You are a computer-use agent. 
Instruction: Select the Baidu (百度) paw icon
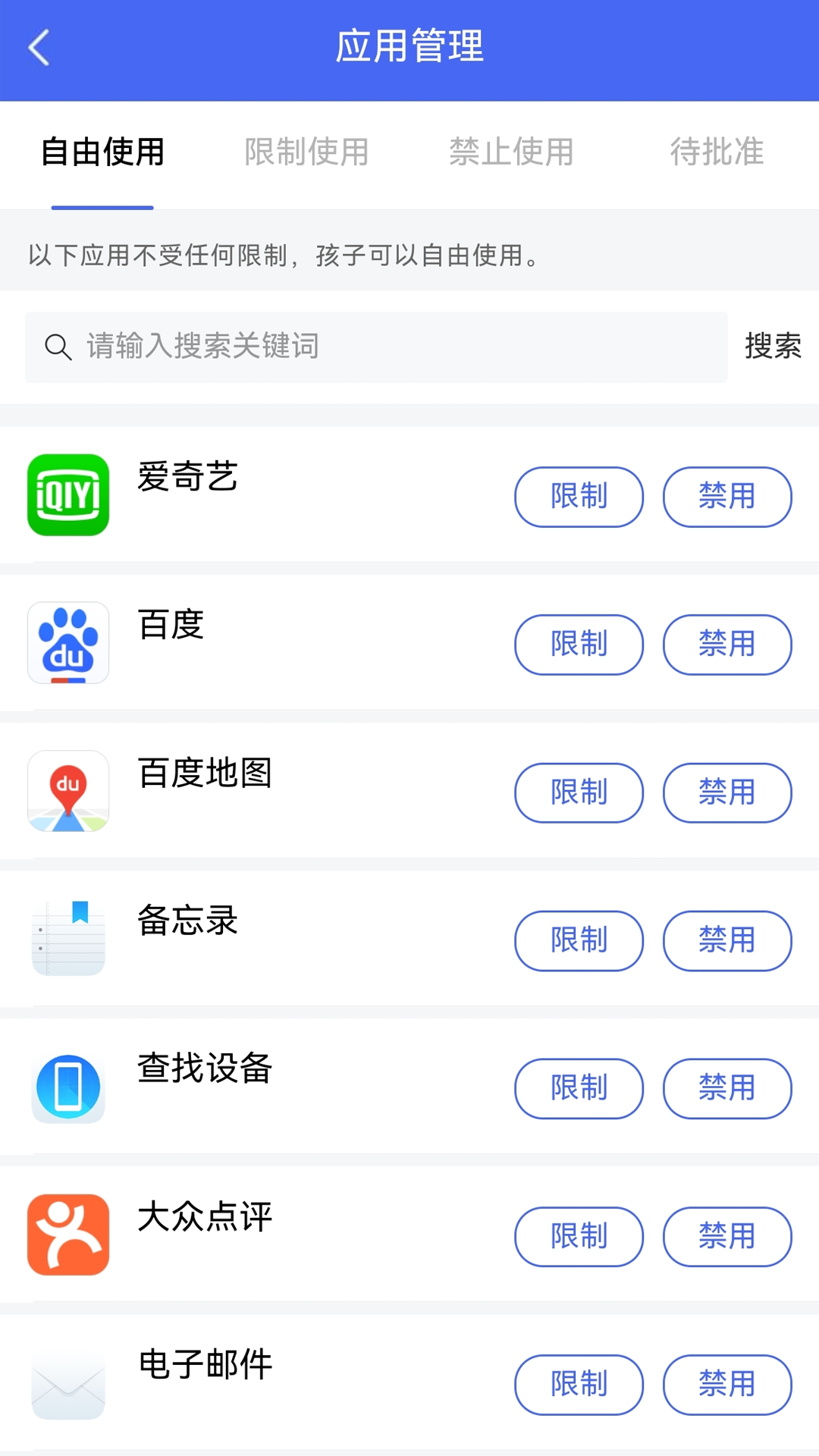[67, 642]
